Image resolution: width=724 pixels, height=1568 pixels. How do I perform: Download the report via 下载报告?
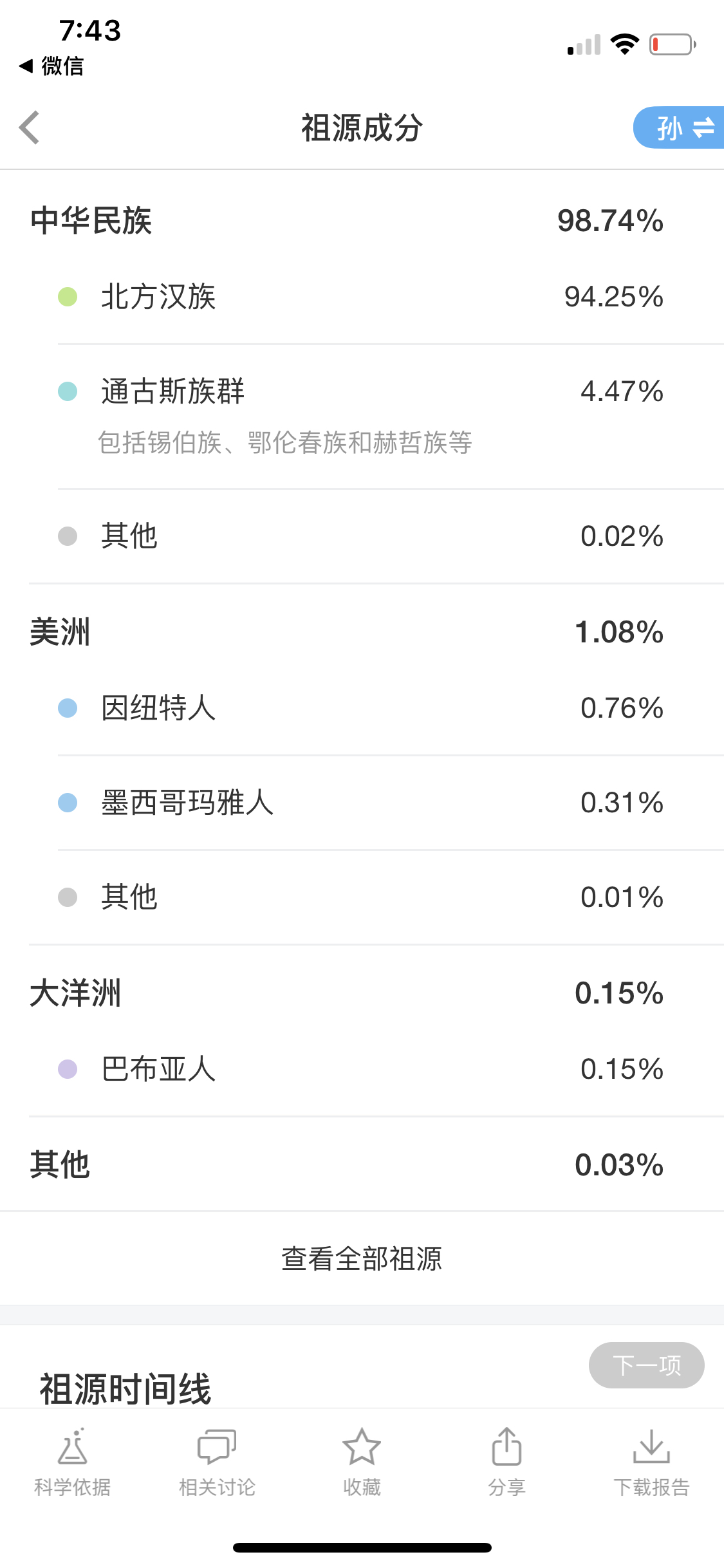tap(651, 1462)
